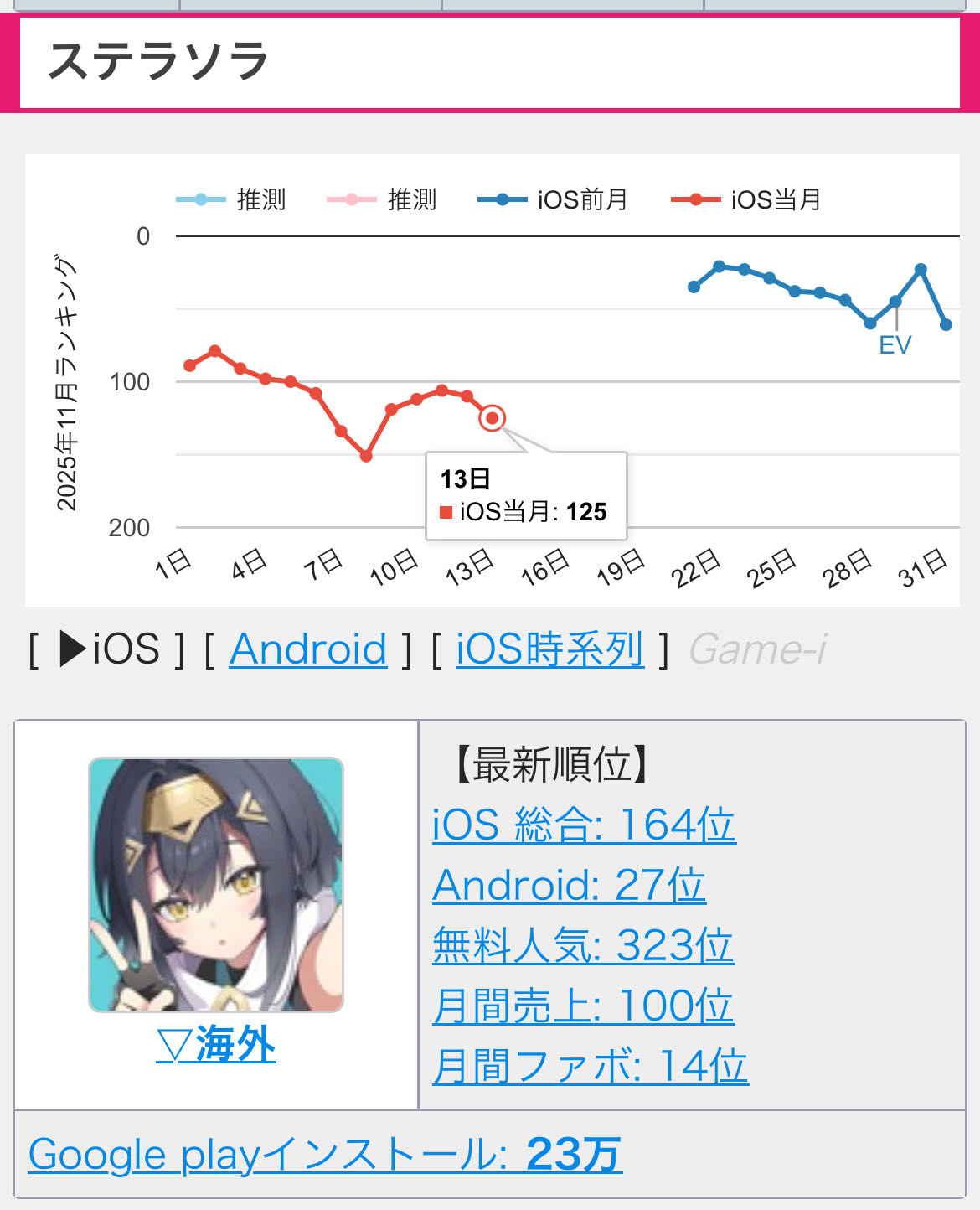Open the iOS時系列 link
This screenshot has height=1210, width=980.
(x=549, y=649)
